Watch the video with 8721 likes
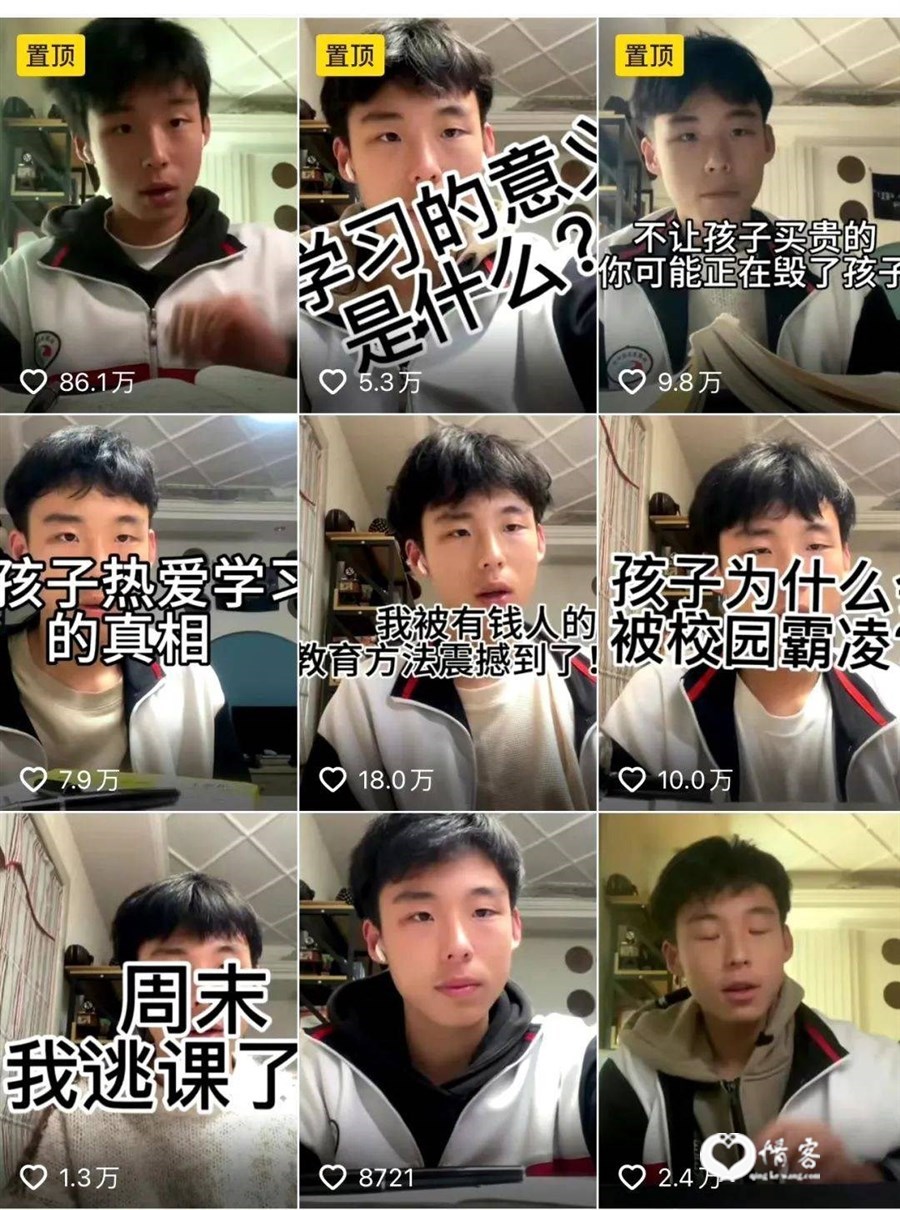This screenshot has height=1210, width=900. click(448, 1010)
